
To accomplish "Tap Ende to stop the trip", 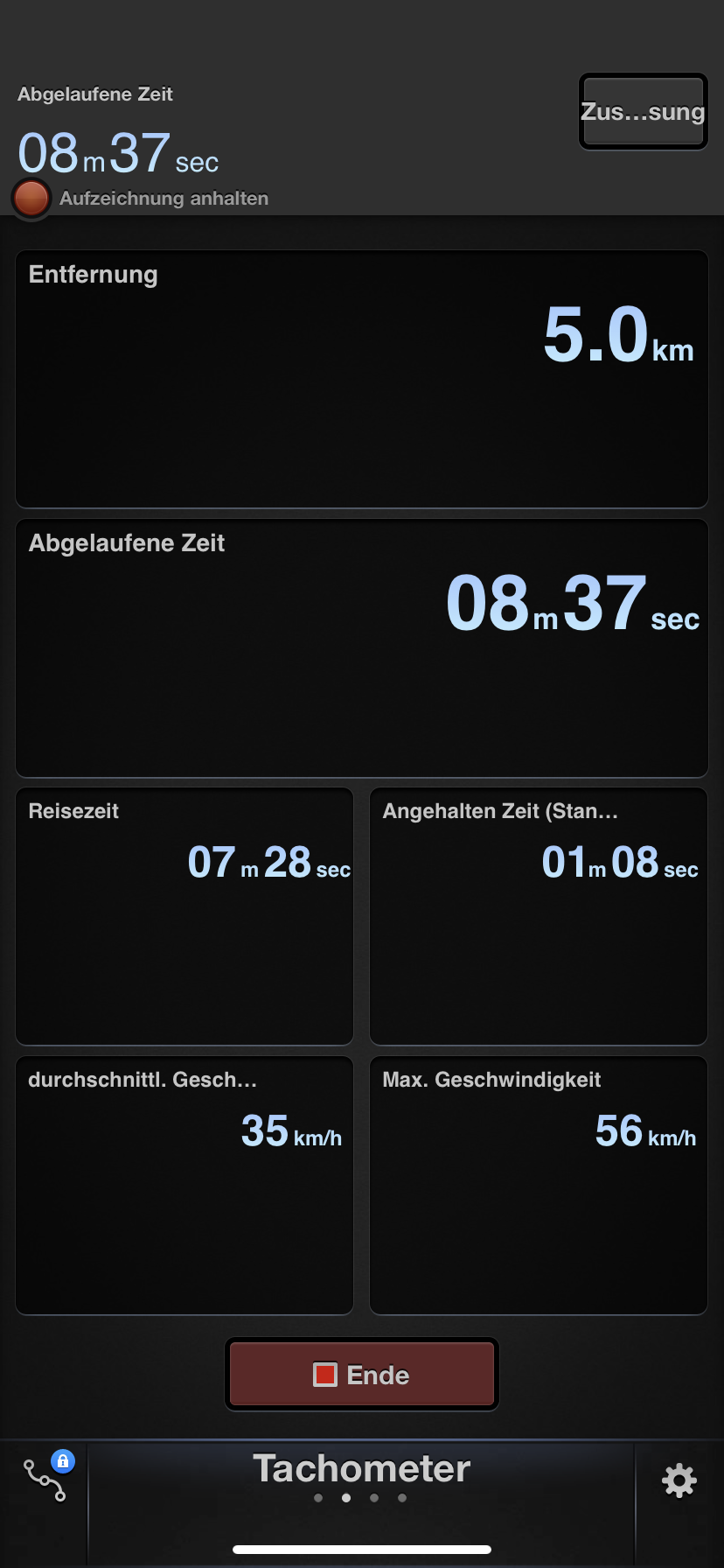I will (362, 1374).
